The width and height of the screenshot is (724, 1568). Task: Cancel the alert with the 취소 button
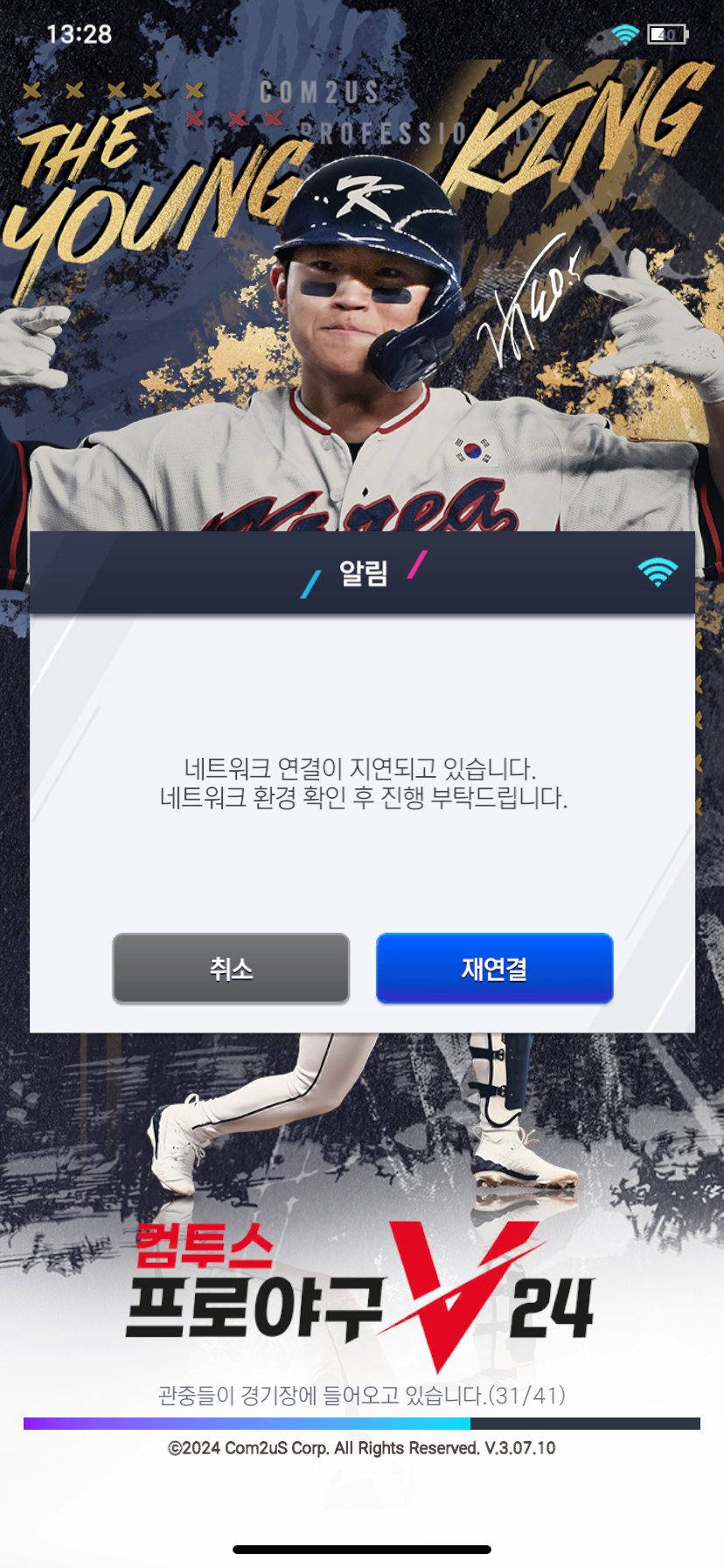tap(231, 968)
